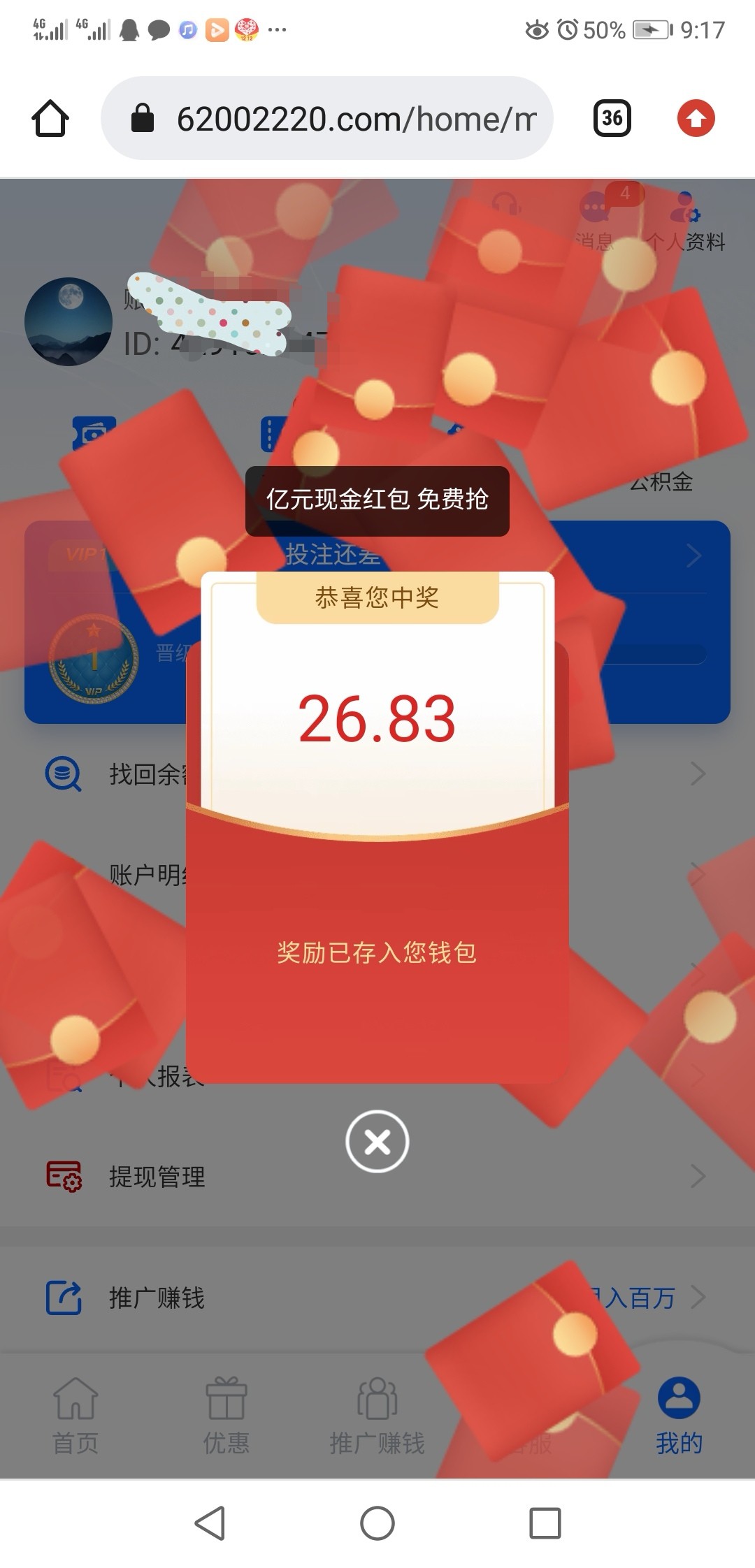The width and height of the screenshot is (755, 1568).
Task: Open the 推广赚钱 list row
Action: 157,1298
